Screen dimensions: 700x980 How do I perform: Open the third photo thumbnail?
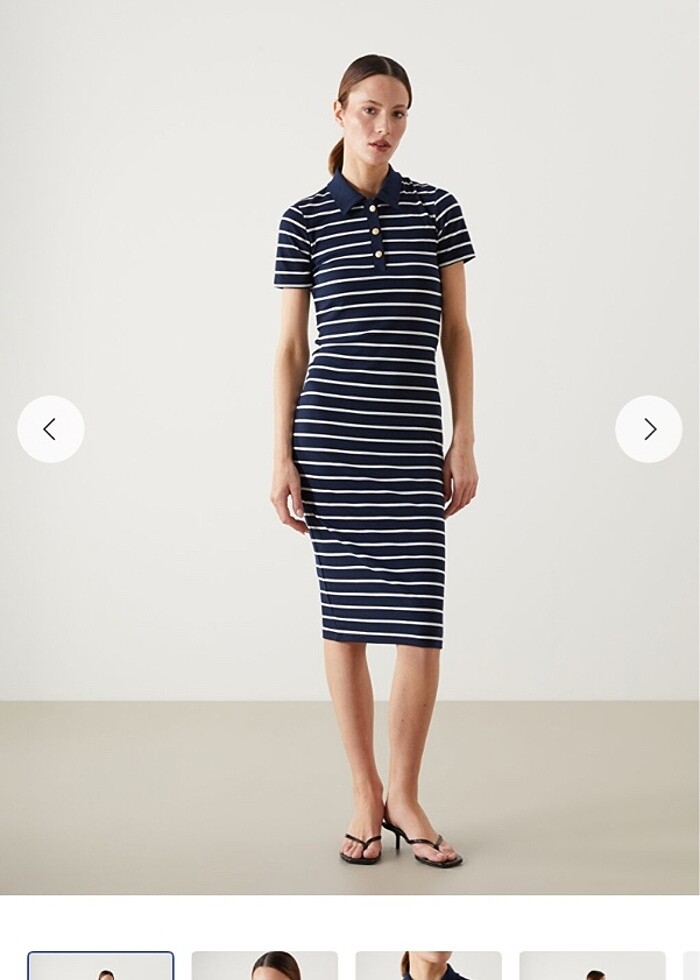click(428, 966)
